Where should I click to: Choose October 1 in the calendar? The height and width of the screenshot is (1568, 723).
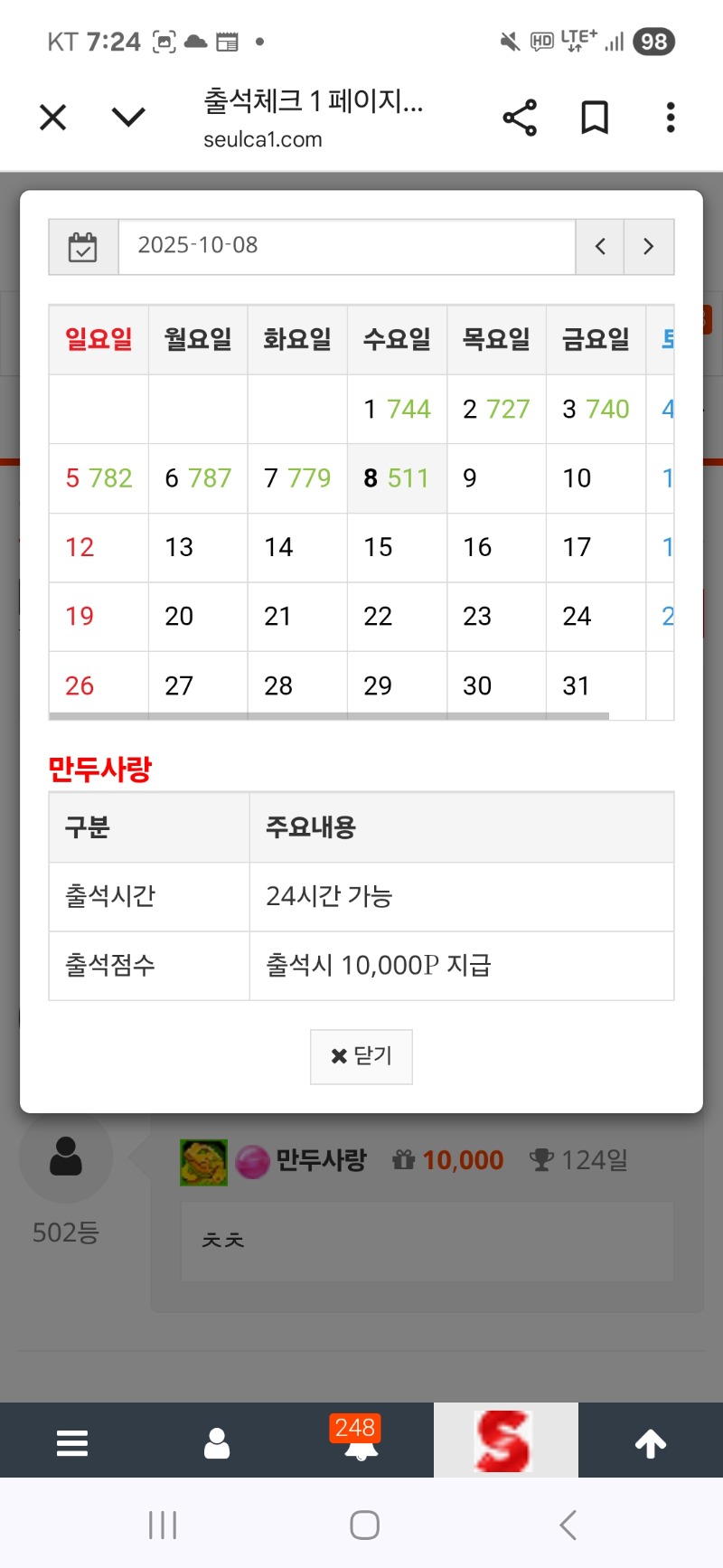[x=397, y=410]
